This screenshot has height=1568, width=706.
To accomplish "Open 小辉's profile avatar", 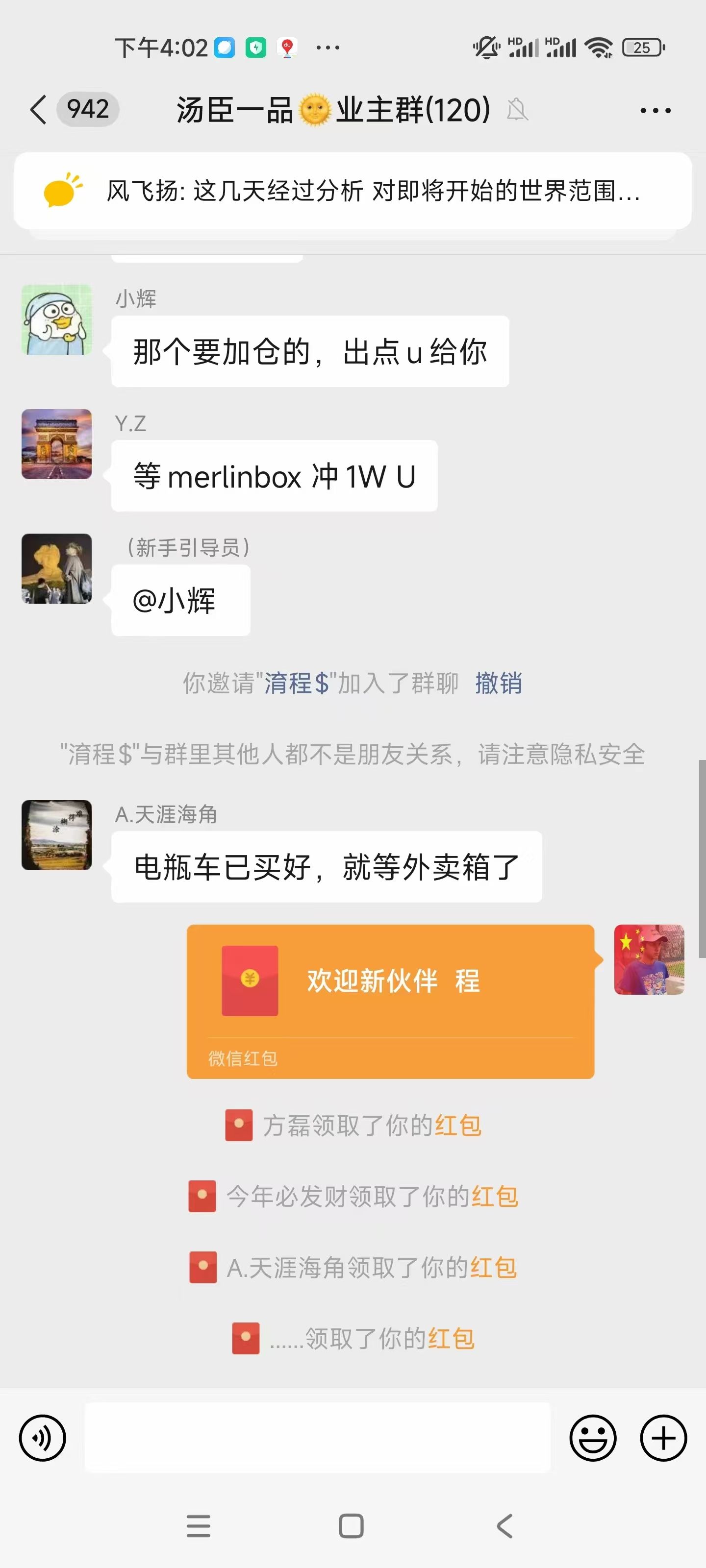I will pos(57,319).
